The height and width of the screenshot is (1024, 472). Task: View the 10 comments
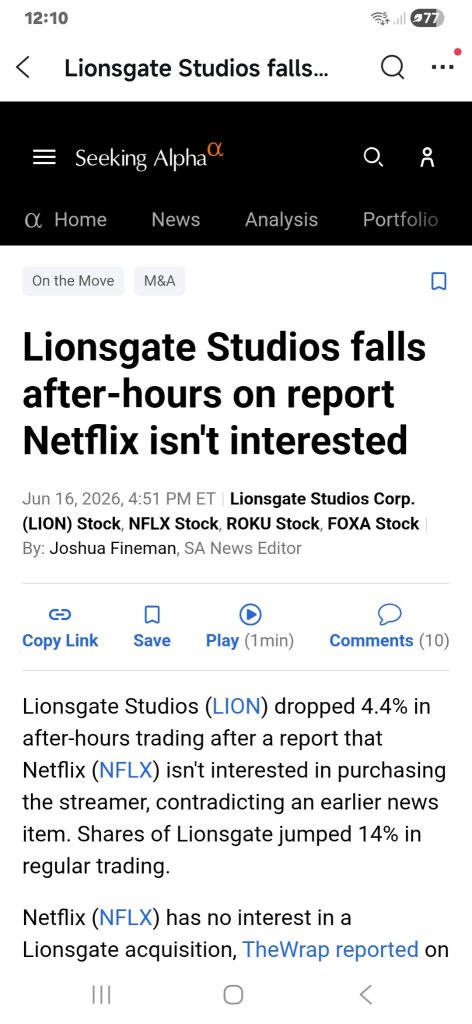tap(389, 627)
